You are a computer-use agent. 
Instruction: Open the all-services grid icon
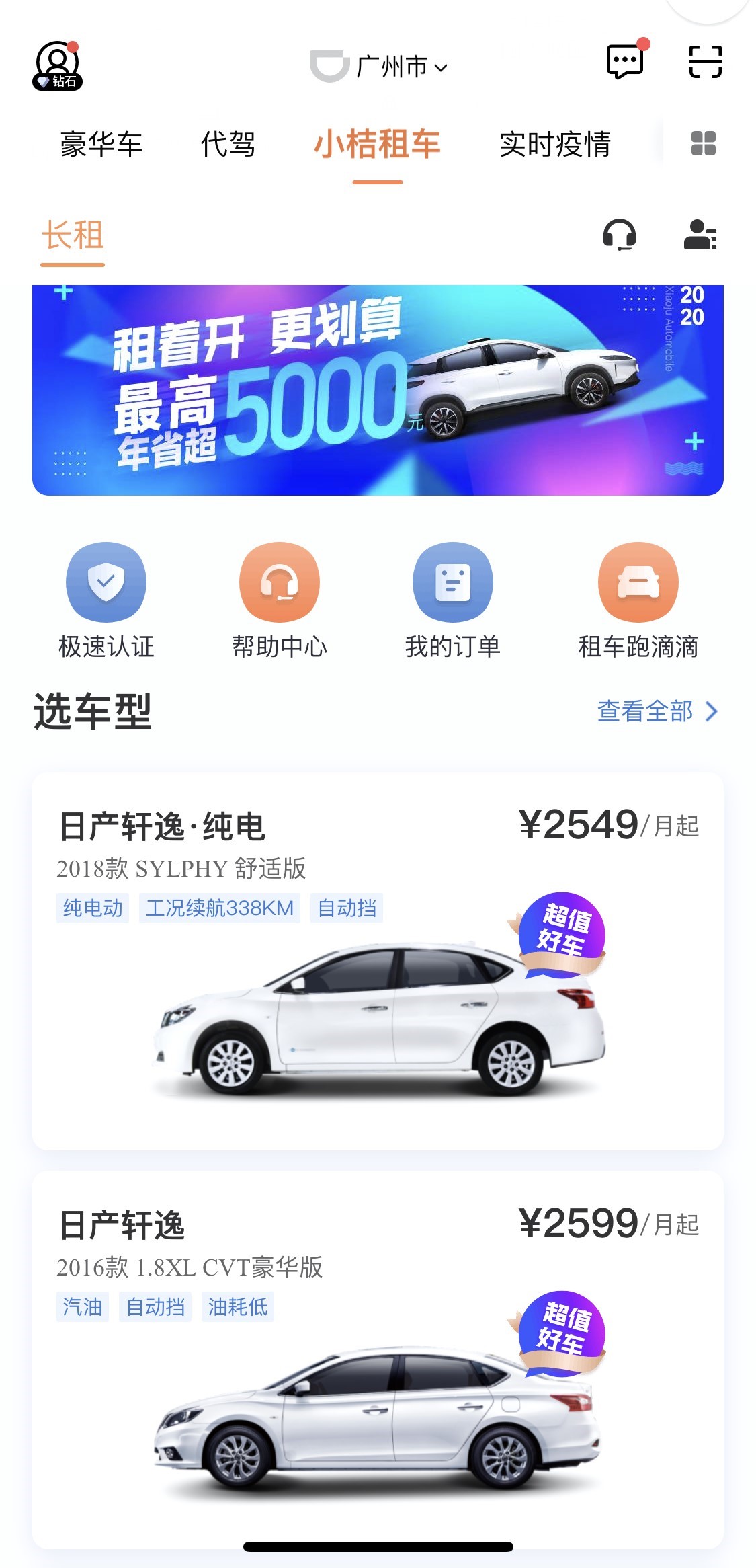[703, 143]
